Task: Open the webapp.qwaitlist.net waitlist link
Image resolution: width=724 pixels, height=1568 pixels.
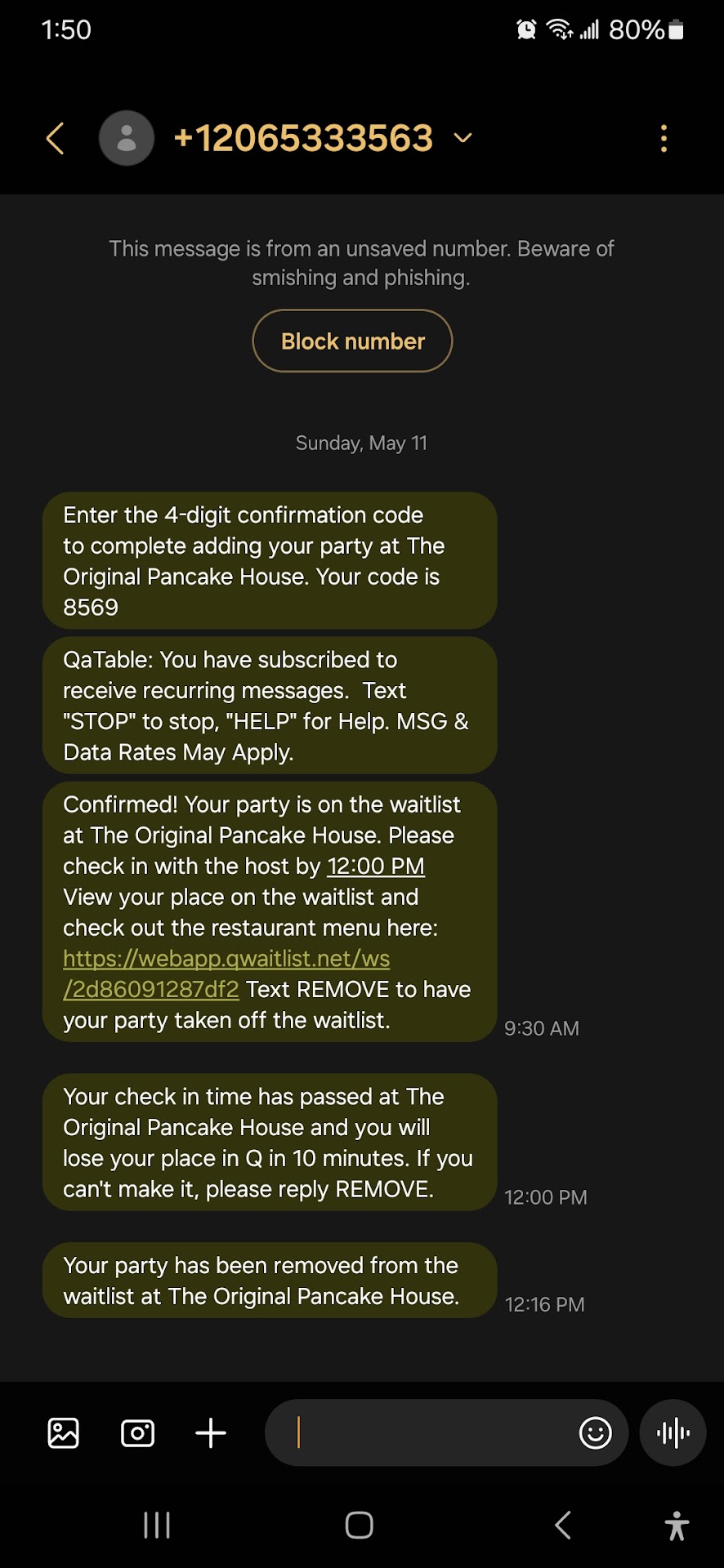Action: point(226,959)
